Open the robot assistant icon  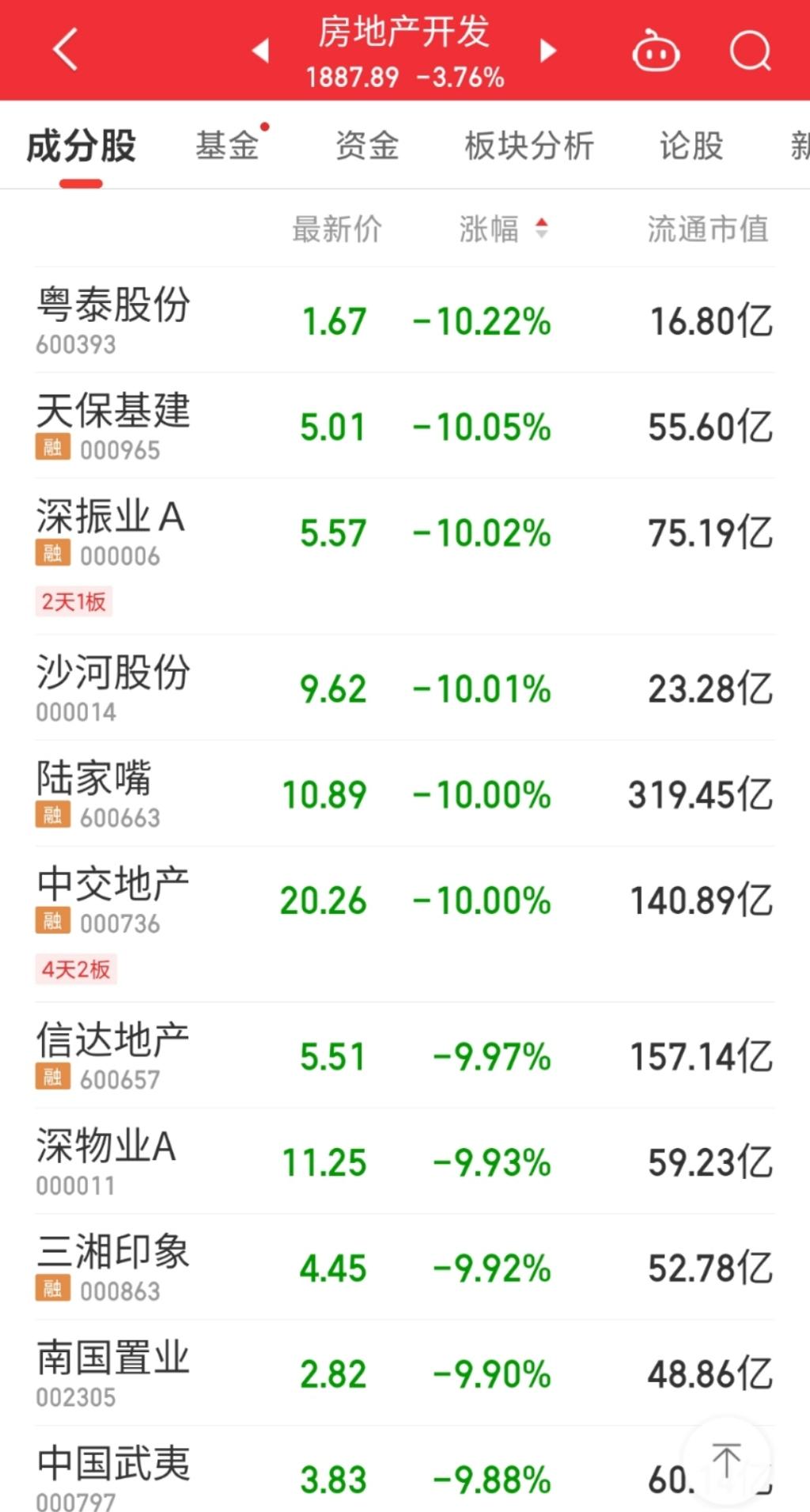656,51
